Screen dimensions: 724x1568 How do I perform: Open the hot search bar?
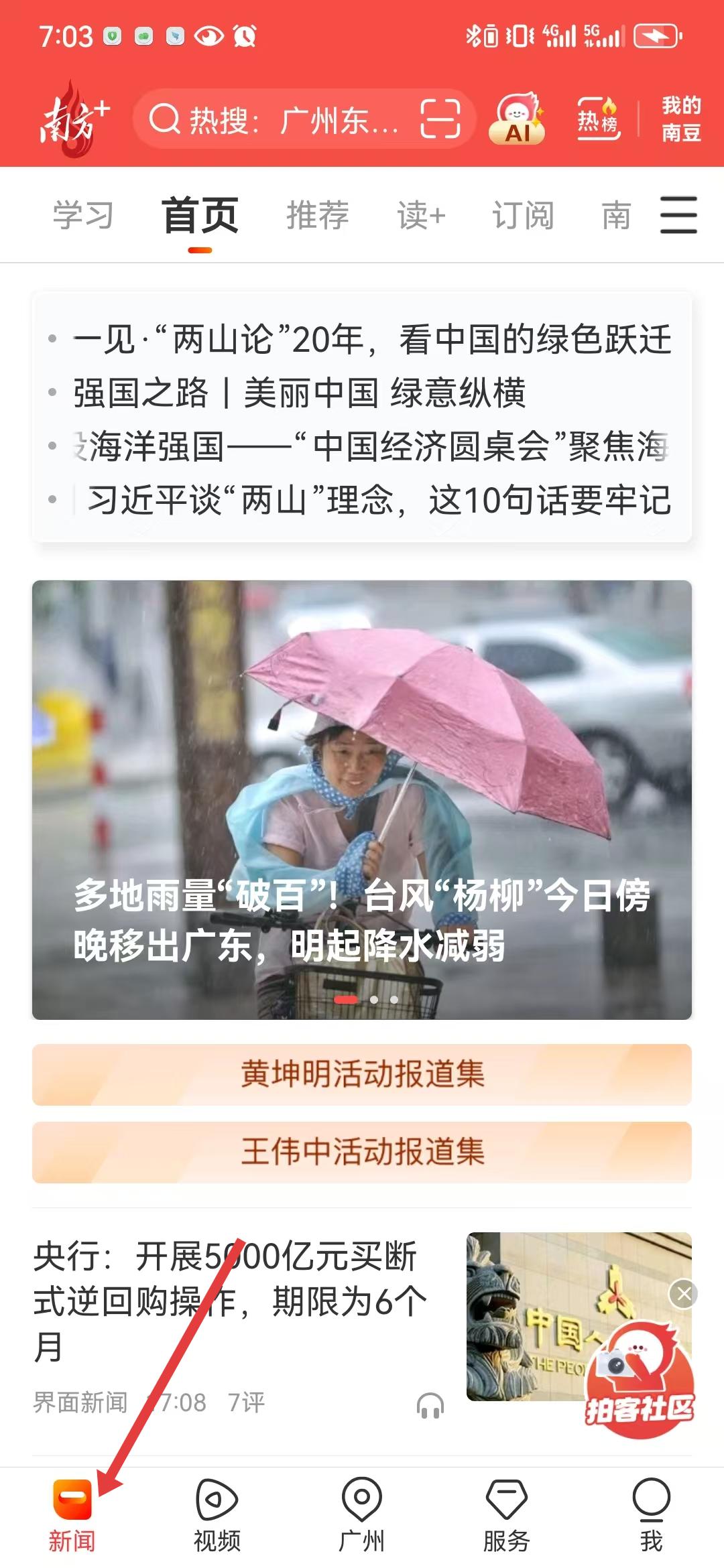click(275, 121)
